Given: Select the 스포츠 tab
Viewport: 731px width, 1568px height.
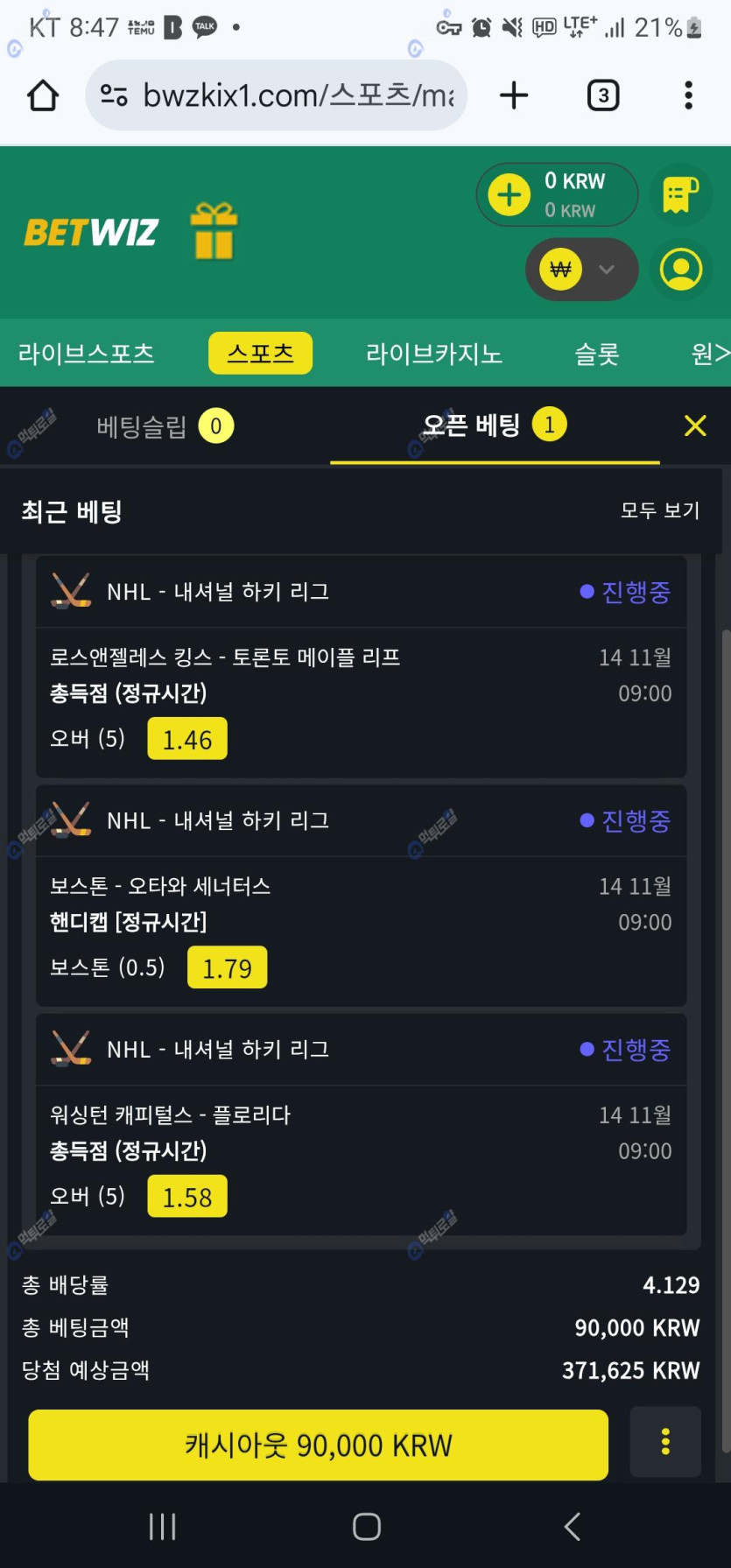Looking at the screenshot, I should tap(260, 354).
